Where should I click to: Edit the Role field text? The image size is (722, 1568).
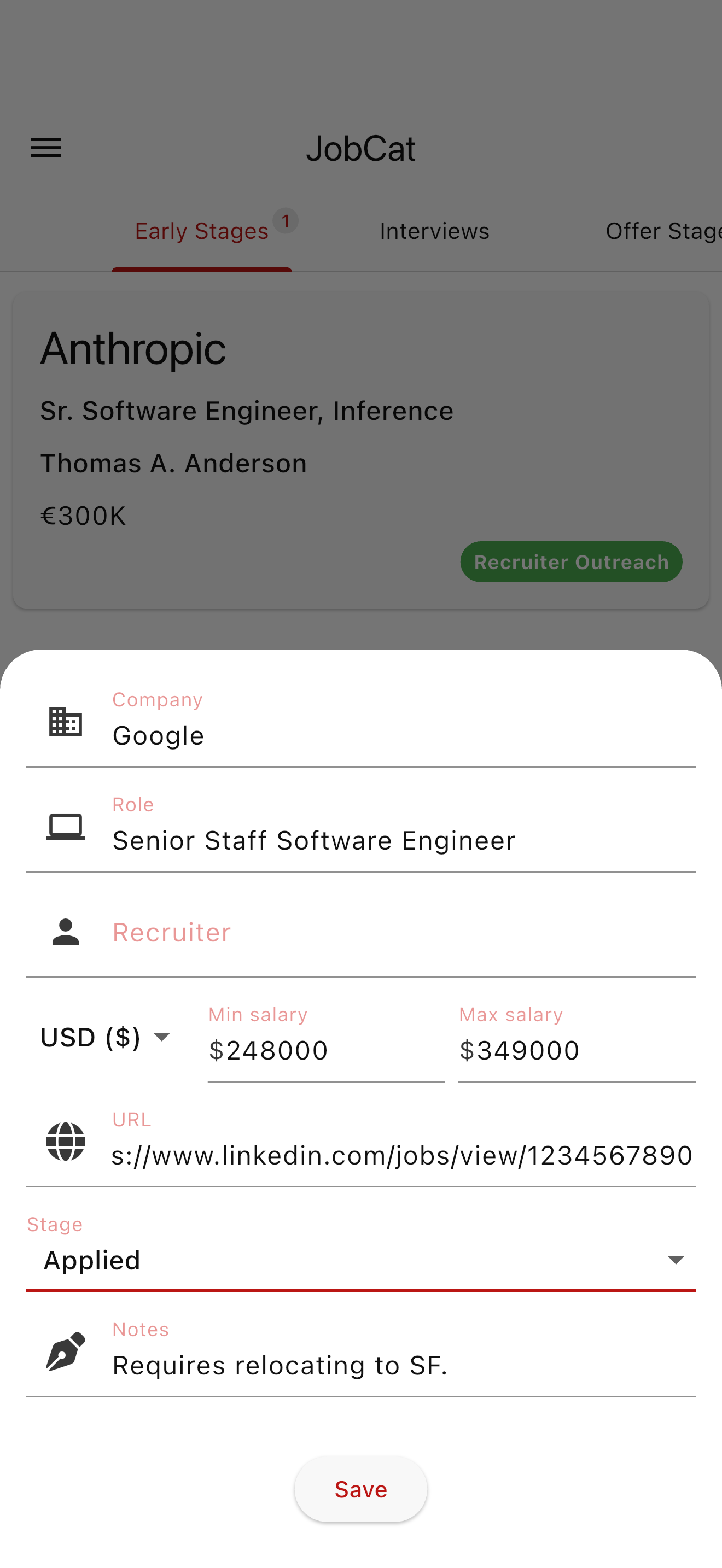(313, 841)
